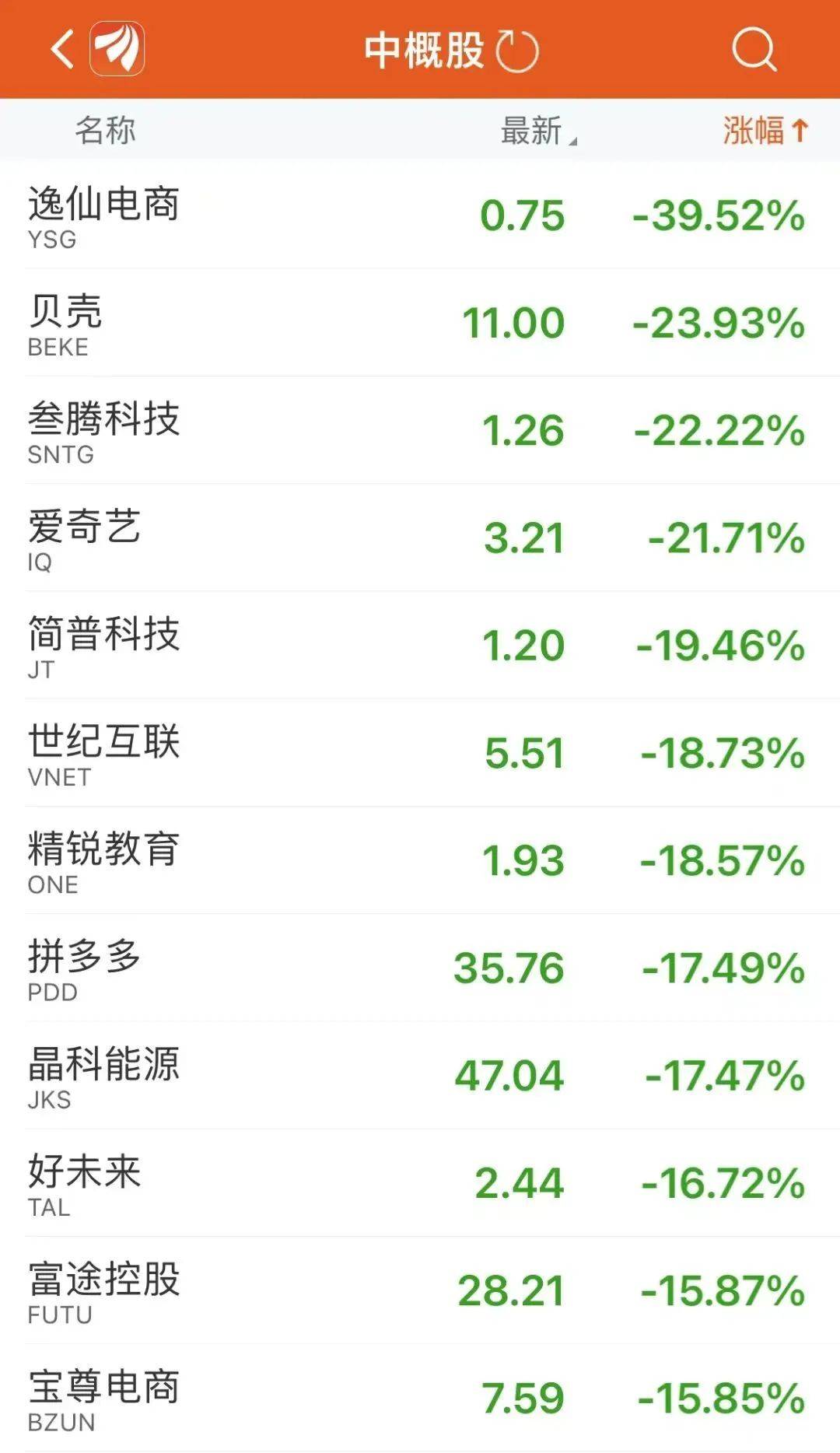This screenshot has height=1453, width=840.
Task: Open the 宝尊电商 BZUN stock row
Action: click(420, 1397)
